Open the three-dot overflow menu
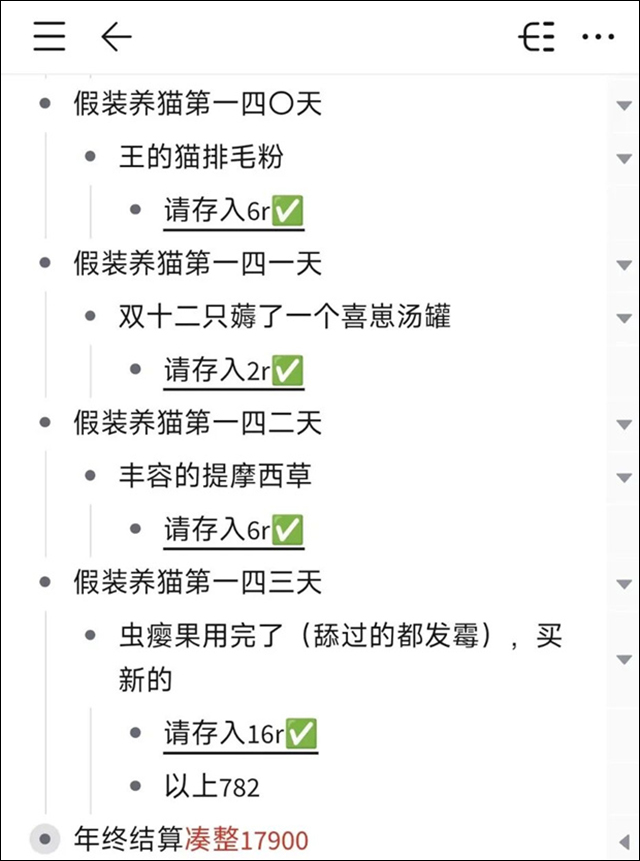The image size is (640, 861). pyautogui.click(x=597, y=37)
